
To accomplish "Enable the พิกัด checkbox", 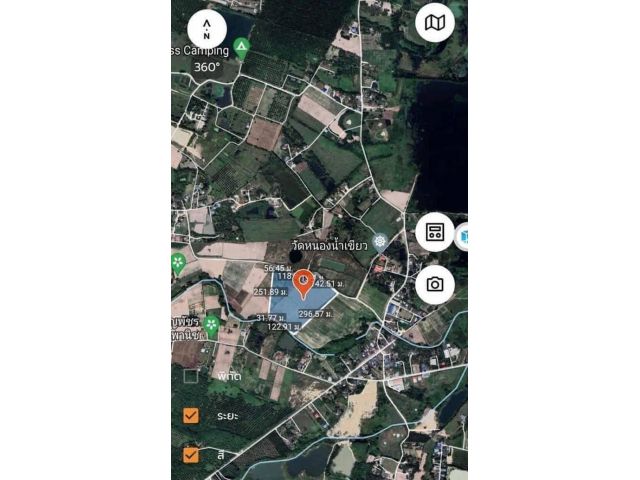I will tap(191, 376).
